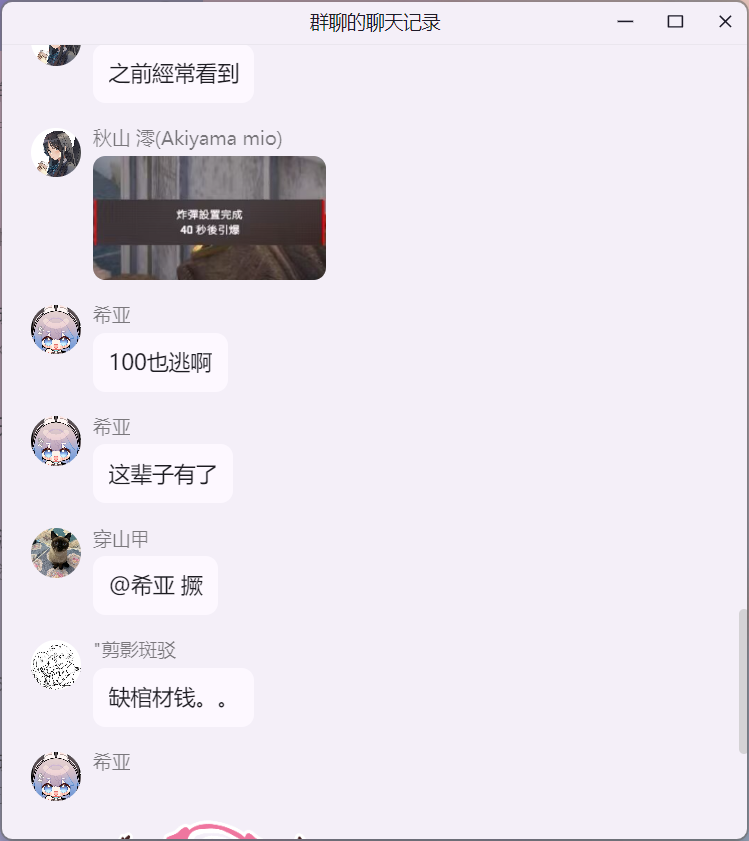Click the vertical scrollbar thumb
This screenshot has height=841, width=749.
coord(743,680)
